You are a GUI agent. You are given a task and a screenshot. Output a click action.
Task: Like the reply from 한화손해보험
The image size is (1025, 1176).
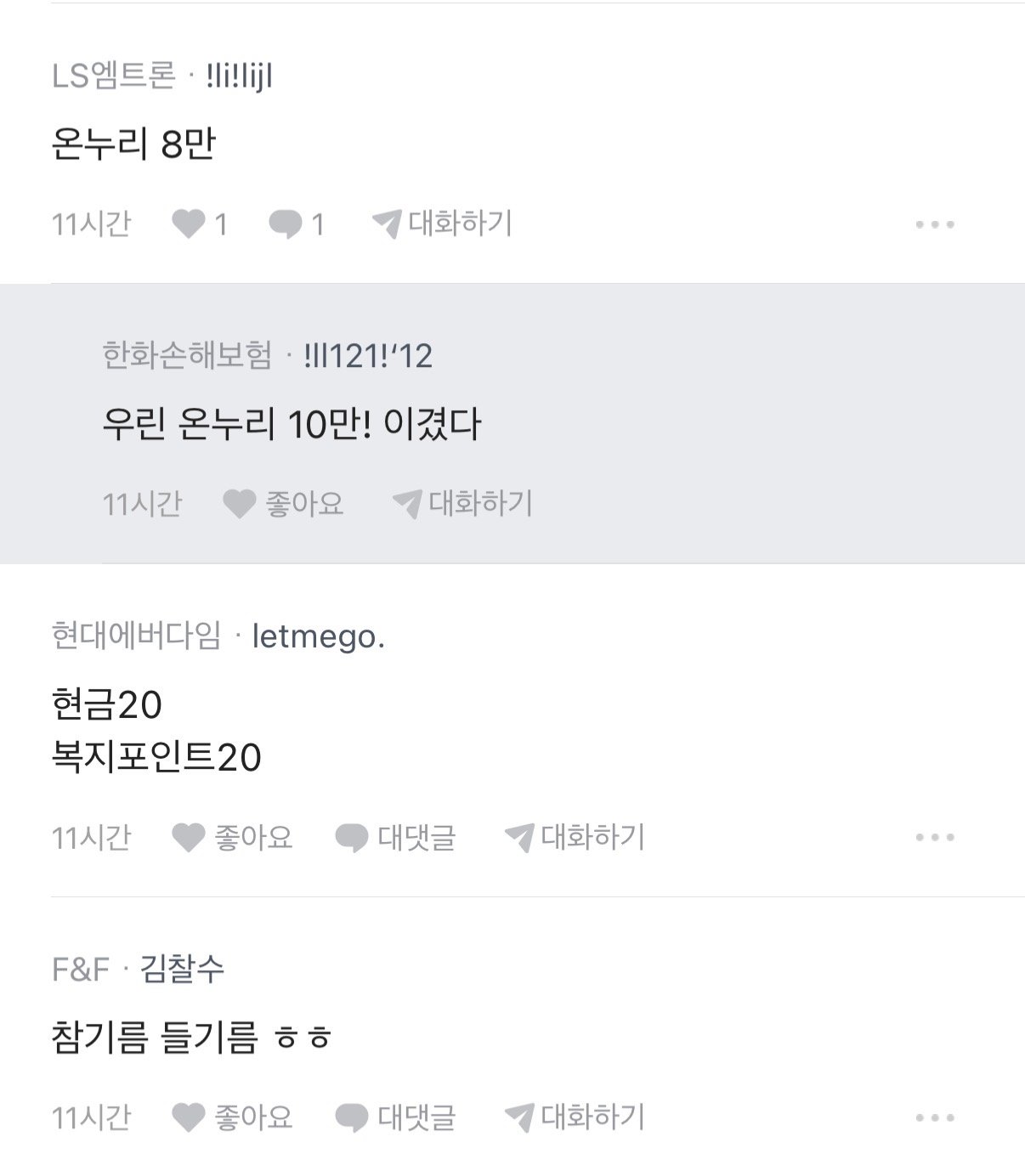[283, 504]
